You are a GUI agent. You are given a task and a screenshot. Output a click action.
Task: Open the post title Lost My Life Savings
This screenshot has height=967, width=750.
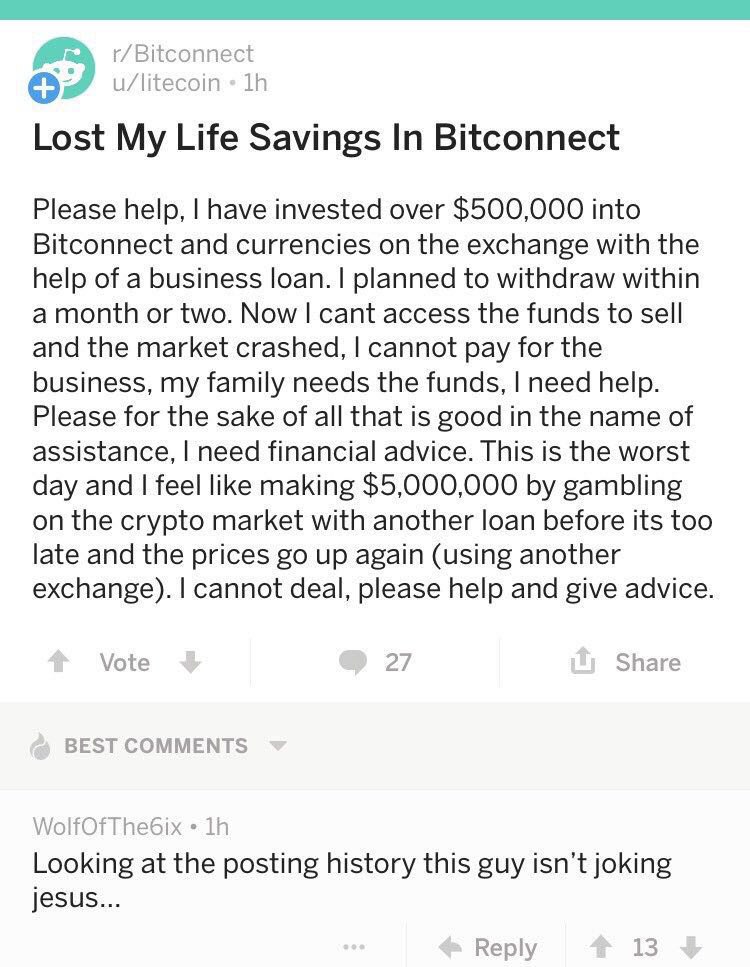(327, 137)
